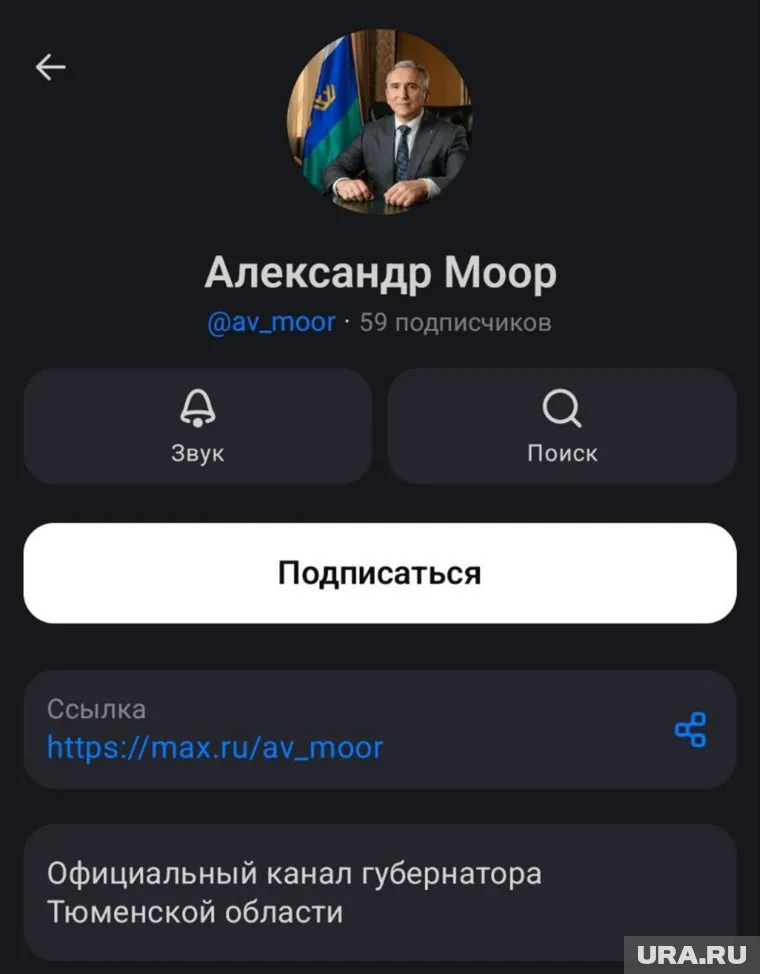The image size is (760, 974).
Task: Tap the magnifier icon above Поиск
Action: (562, 408)
